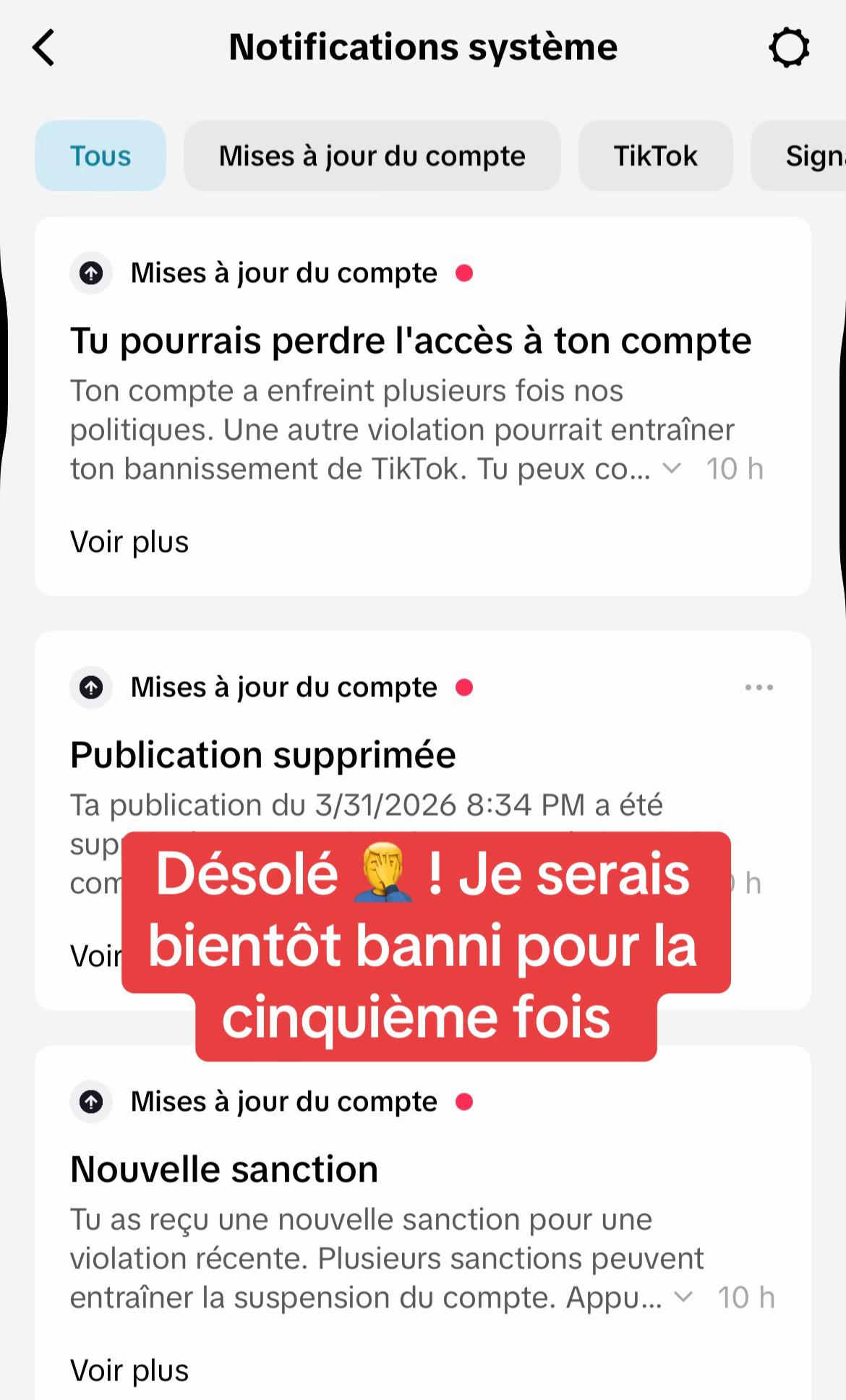Open three-dot menu on Publication supprimée card
The height and width of the screenshot is (1400, 846).
[759, 687]
